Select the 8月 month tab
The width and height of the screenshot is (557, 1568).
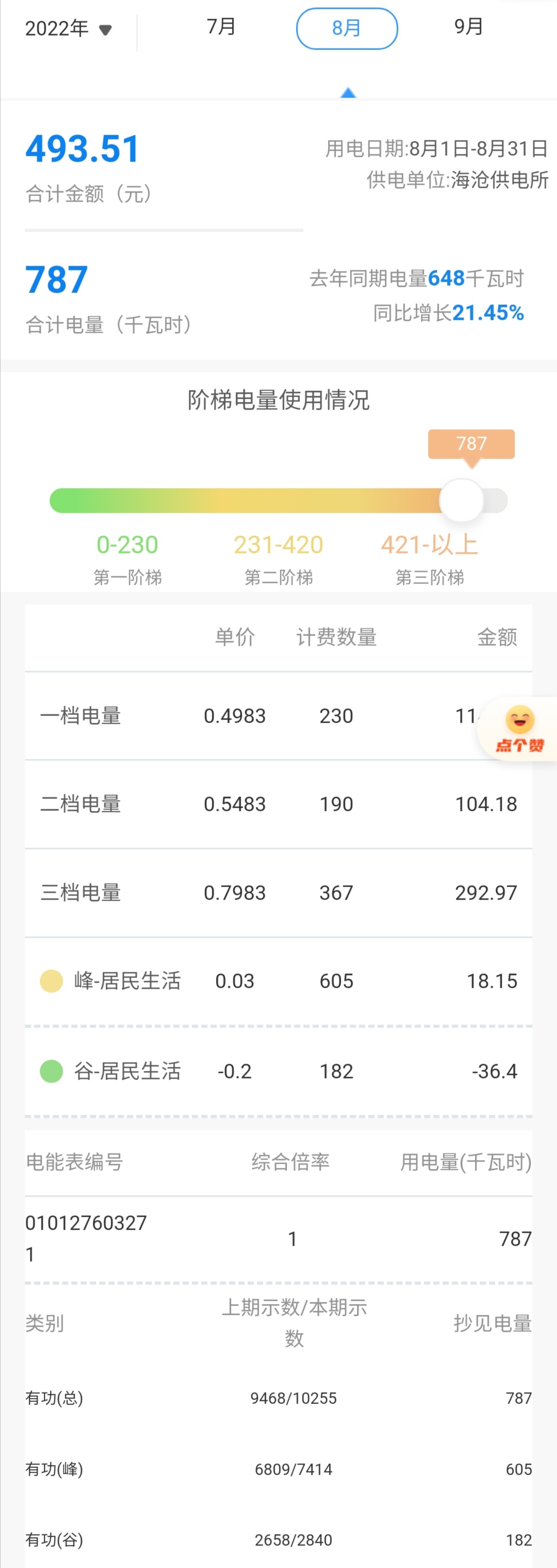click(x=347, y=28)
